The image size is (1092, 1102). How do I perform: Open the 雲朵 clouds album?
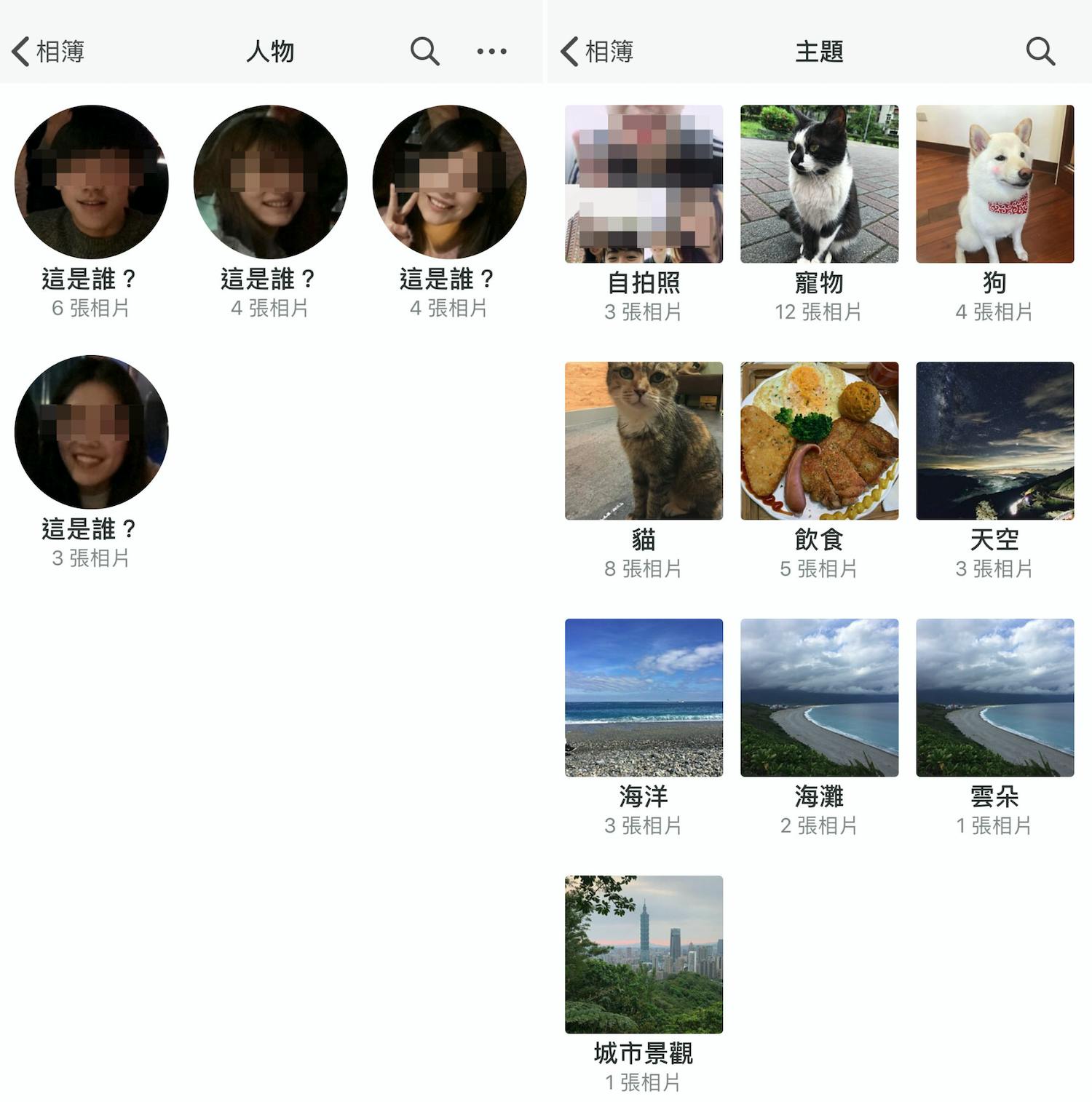[x=994, y=697]
